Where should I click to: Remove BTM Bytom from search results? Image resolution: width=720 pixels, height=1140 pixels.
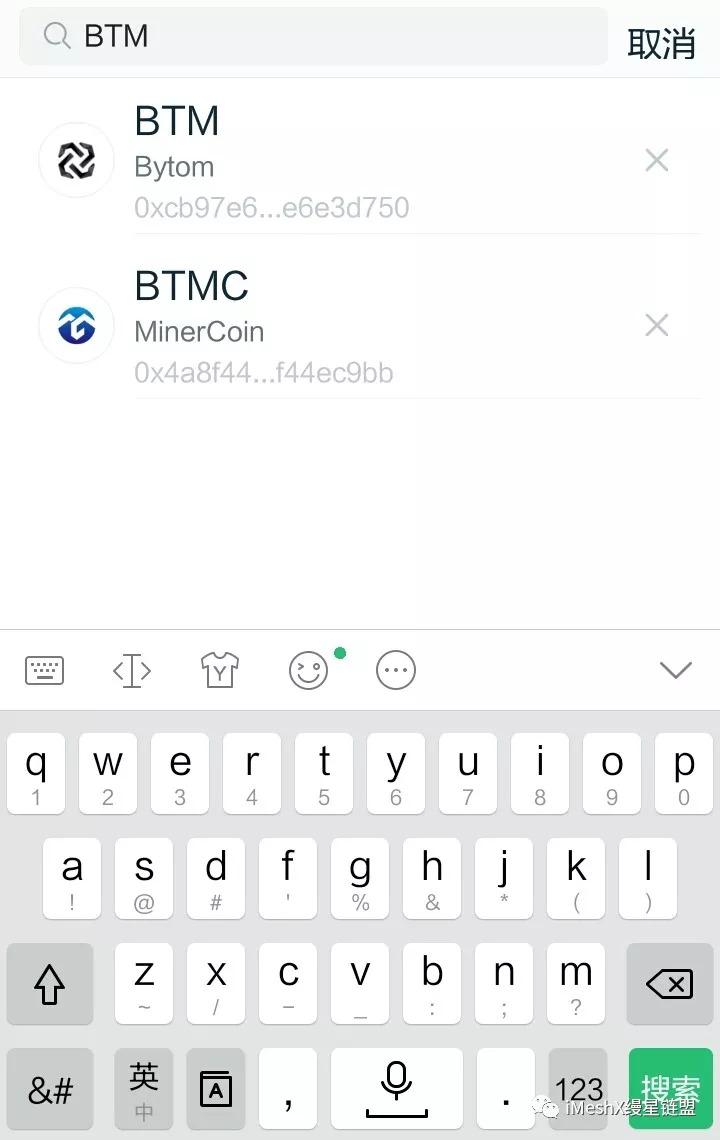[656, 159]
